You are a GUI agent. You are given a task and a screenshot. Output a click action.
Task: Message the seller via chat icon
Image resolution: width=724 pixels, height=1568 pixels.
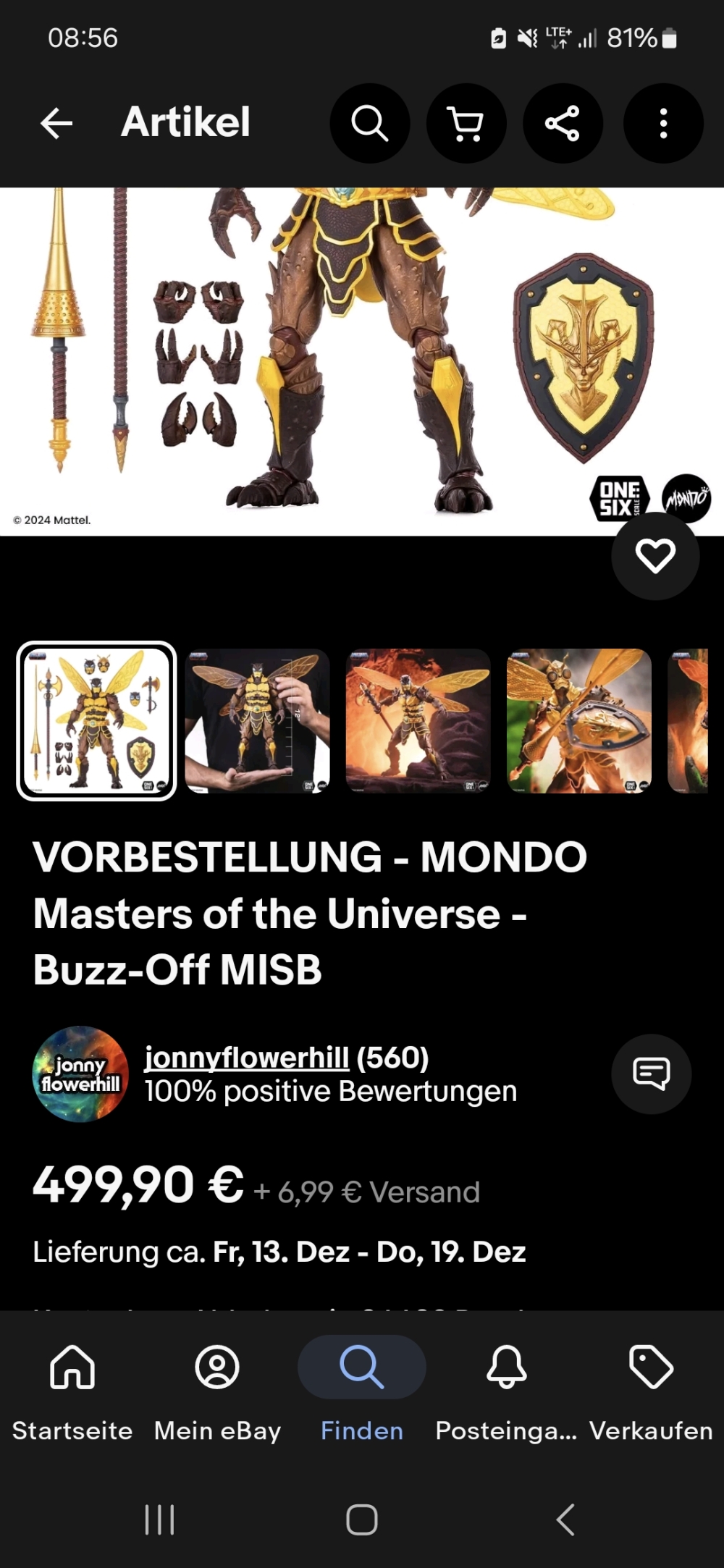(x=652, y=1074)
